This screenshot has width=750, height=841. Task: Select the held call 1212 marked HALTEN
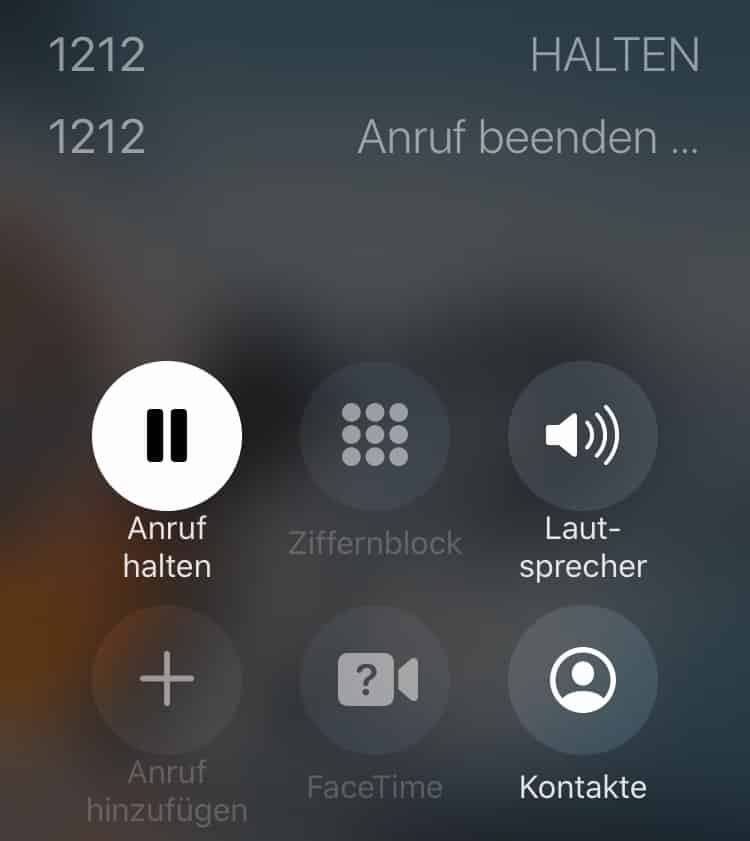click(374, 55)
